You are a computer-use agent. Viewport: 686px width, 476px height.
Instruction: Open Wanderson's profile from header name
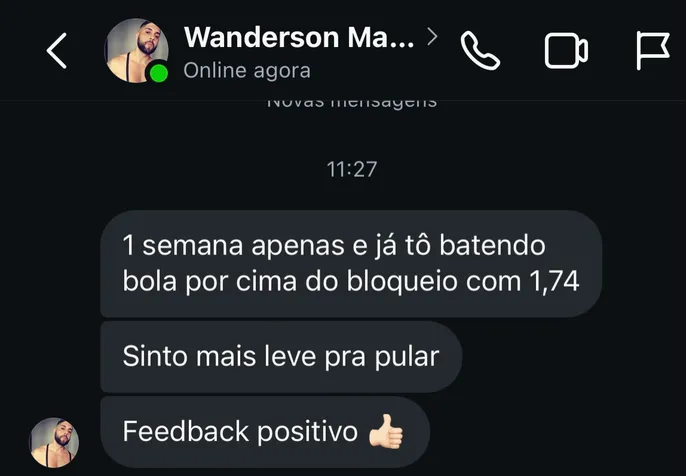tap(298, 38)
